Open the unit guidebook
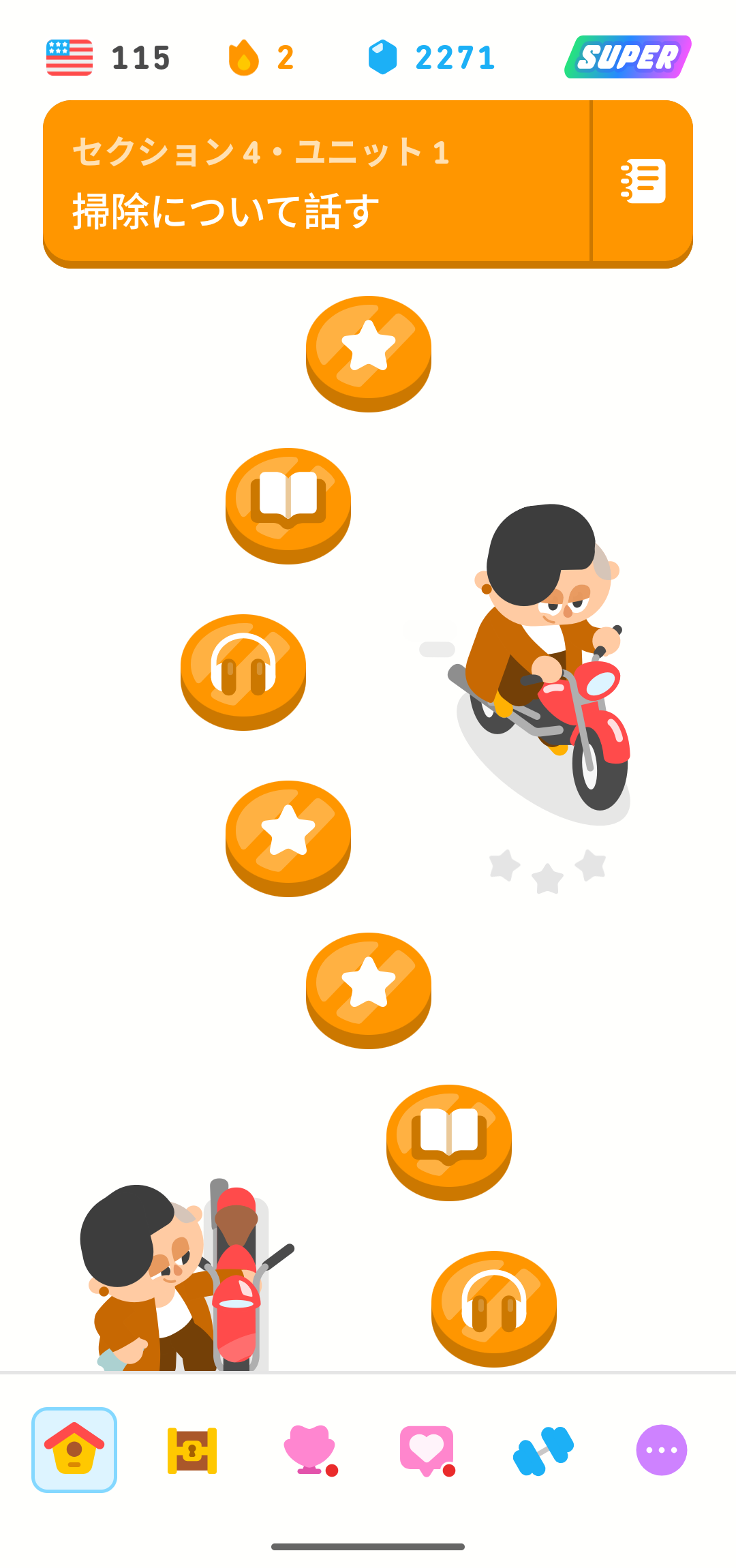Screen dimensions: 736x1568 643,181
